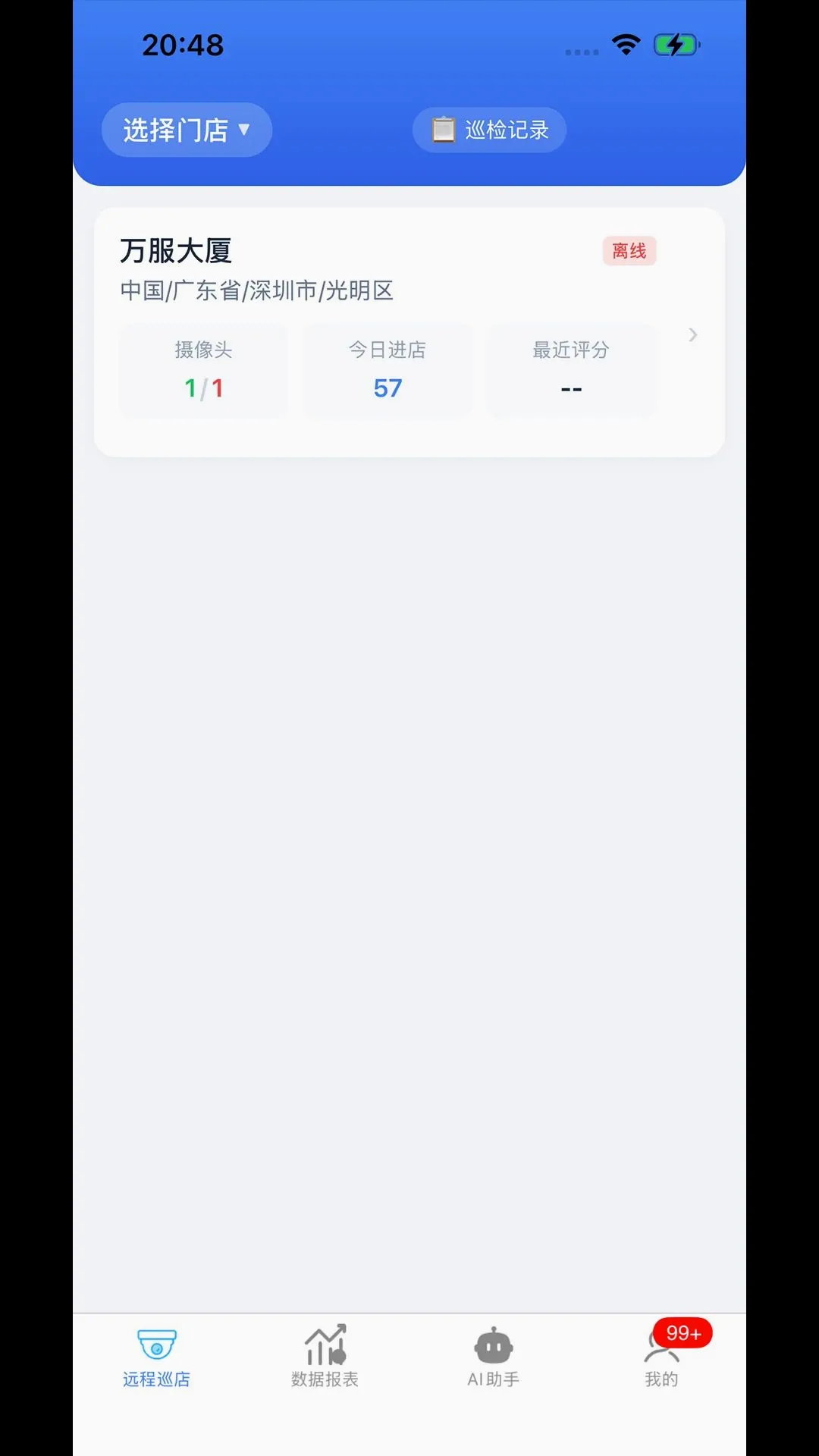Open the 万服大厦 store card

pos(409,332)
